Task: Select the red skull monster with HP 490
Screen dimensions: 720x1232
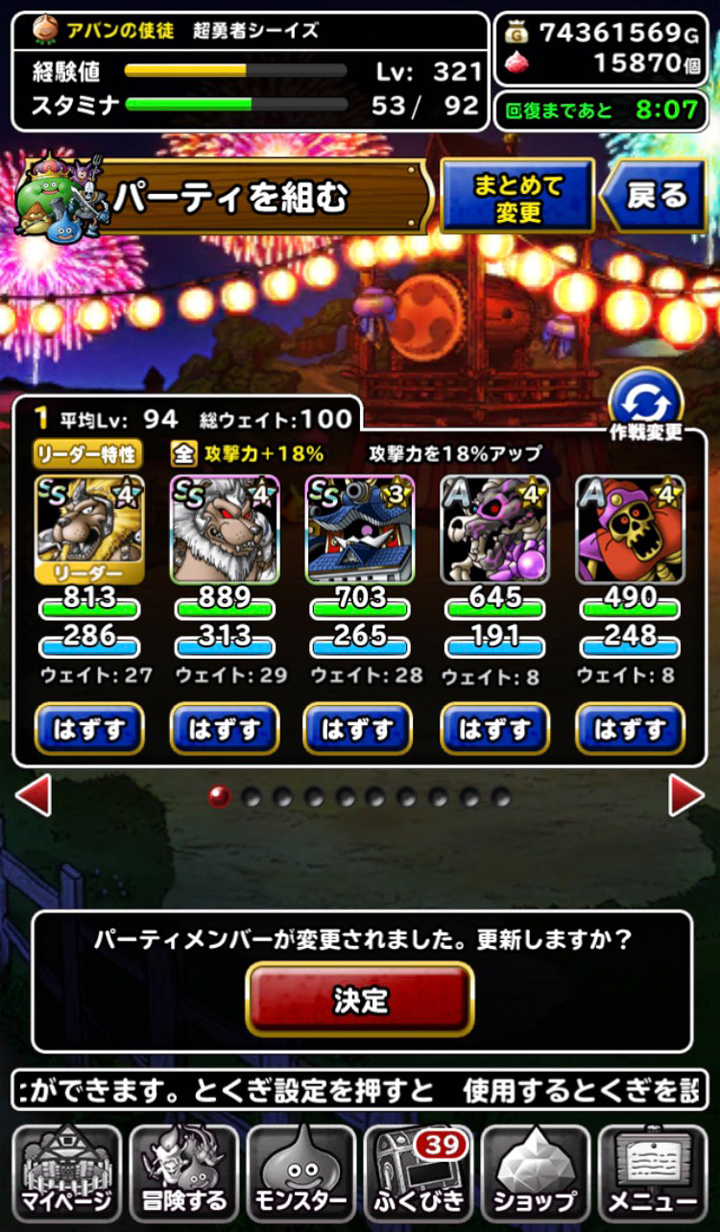Action: coord(630,530)
